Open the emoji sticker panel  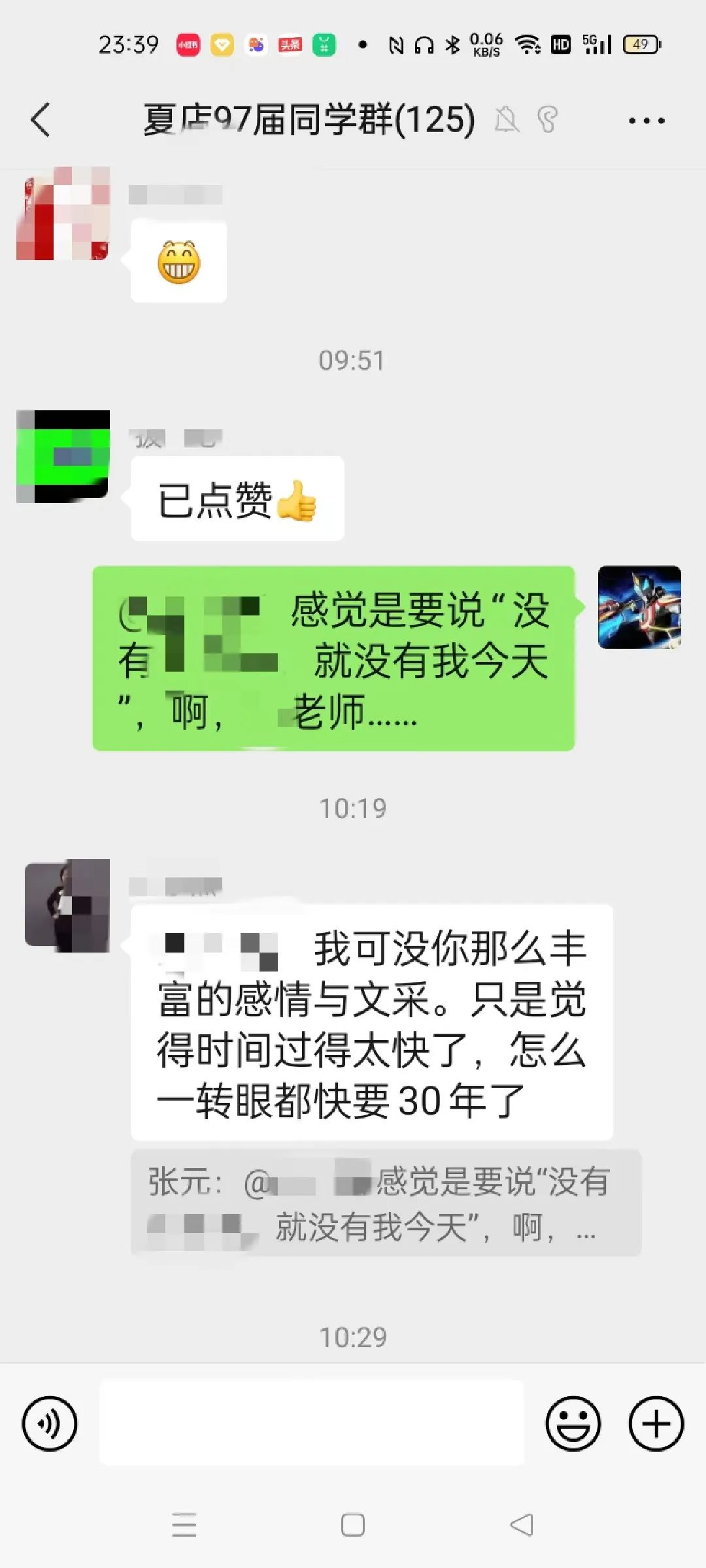(x=573, y=1424)
